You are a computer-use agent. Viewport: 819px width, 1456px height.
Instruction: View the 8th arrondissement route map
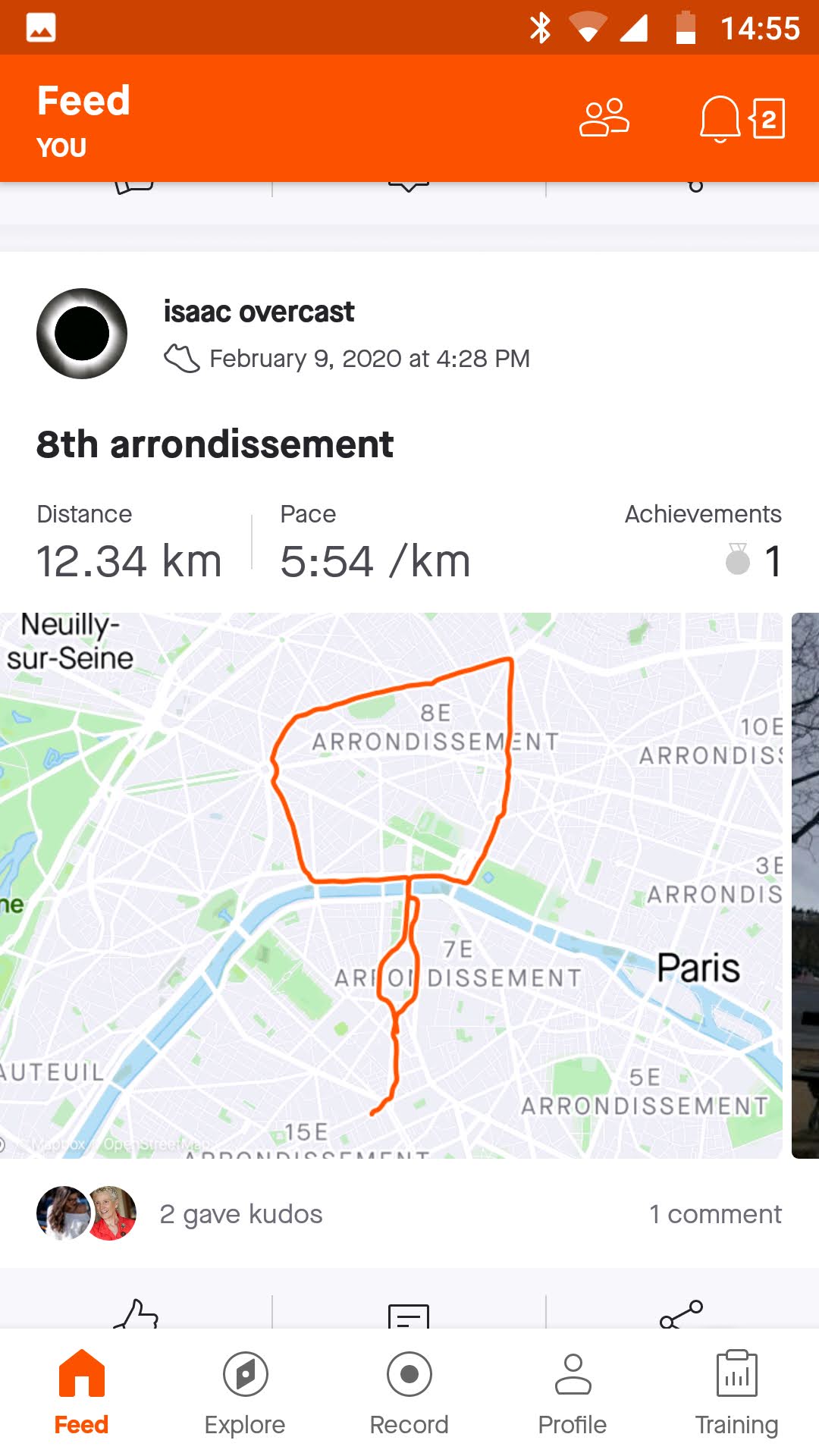(x=391, y=885)
